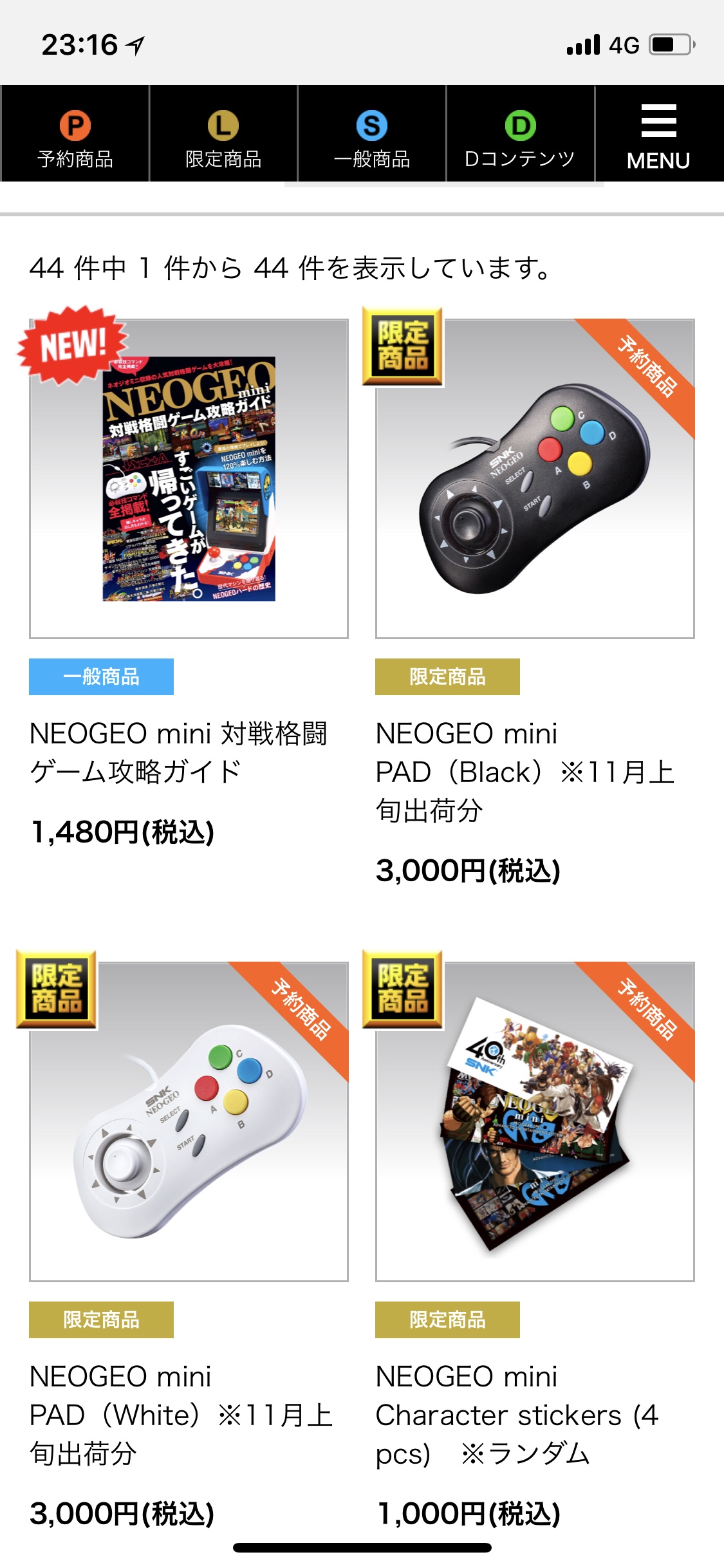The height and width of the screenshot is (1568, 724).
Task: Open the NEOGEO mini 対戦格闘ゲーム攻略ガイド product
Action: click(x=189, y=479)
